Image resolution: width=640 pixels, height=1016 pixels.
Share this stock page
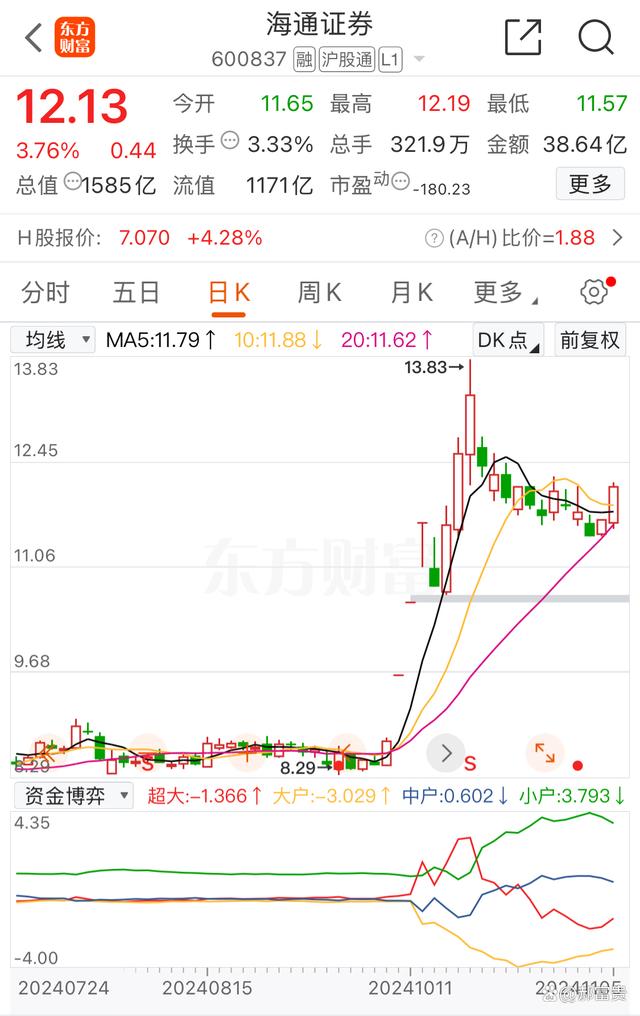[x=523, y=37]
